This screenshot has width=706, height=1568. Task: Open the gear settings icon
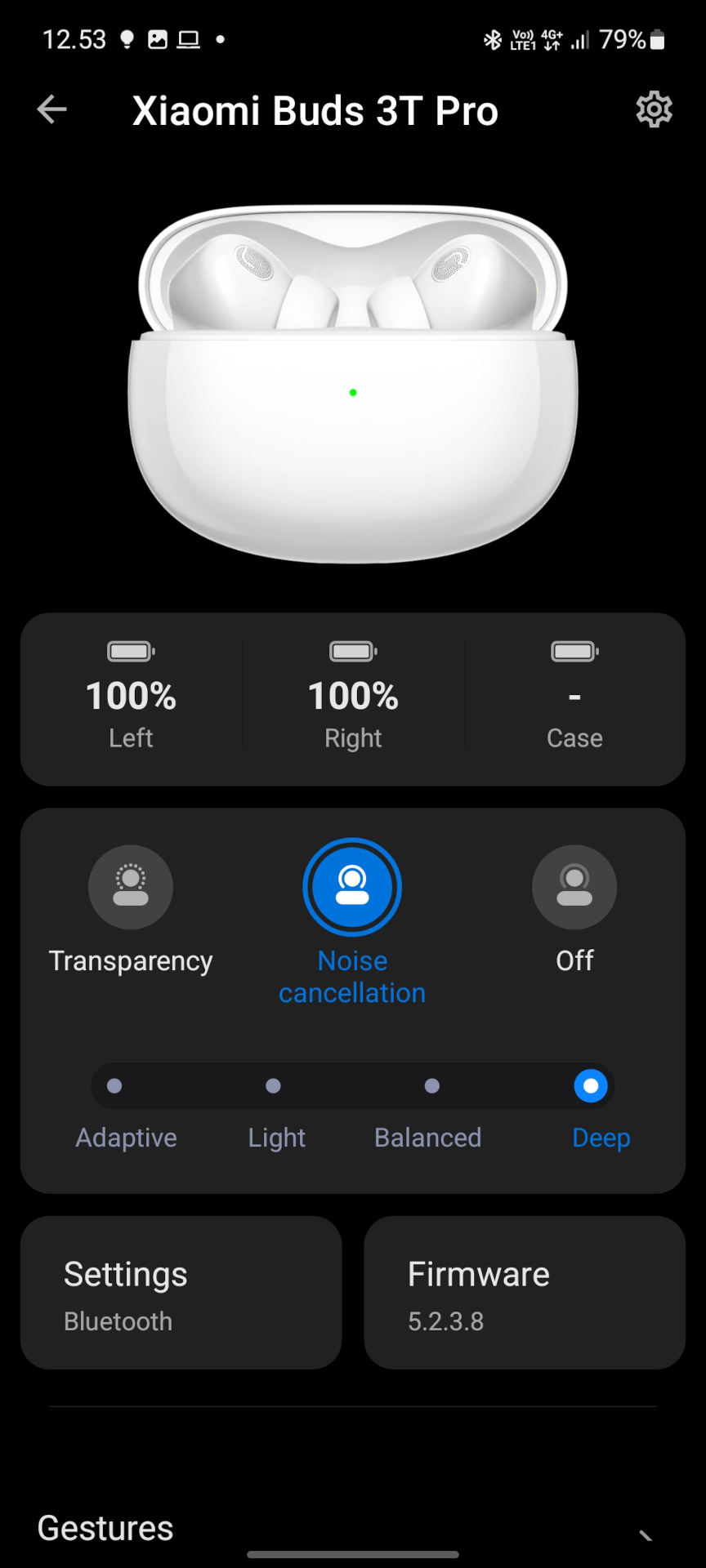(654, 109)
